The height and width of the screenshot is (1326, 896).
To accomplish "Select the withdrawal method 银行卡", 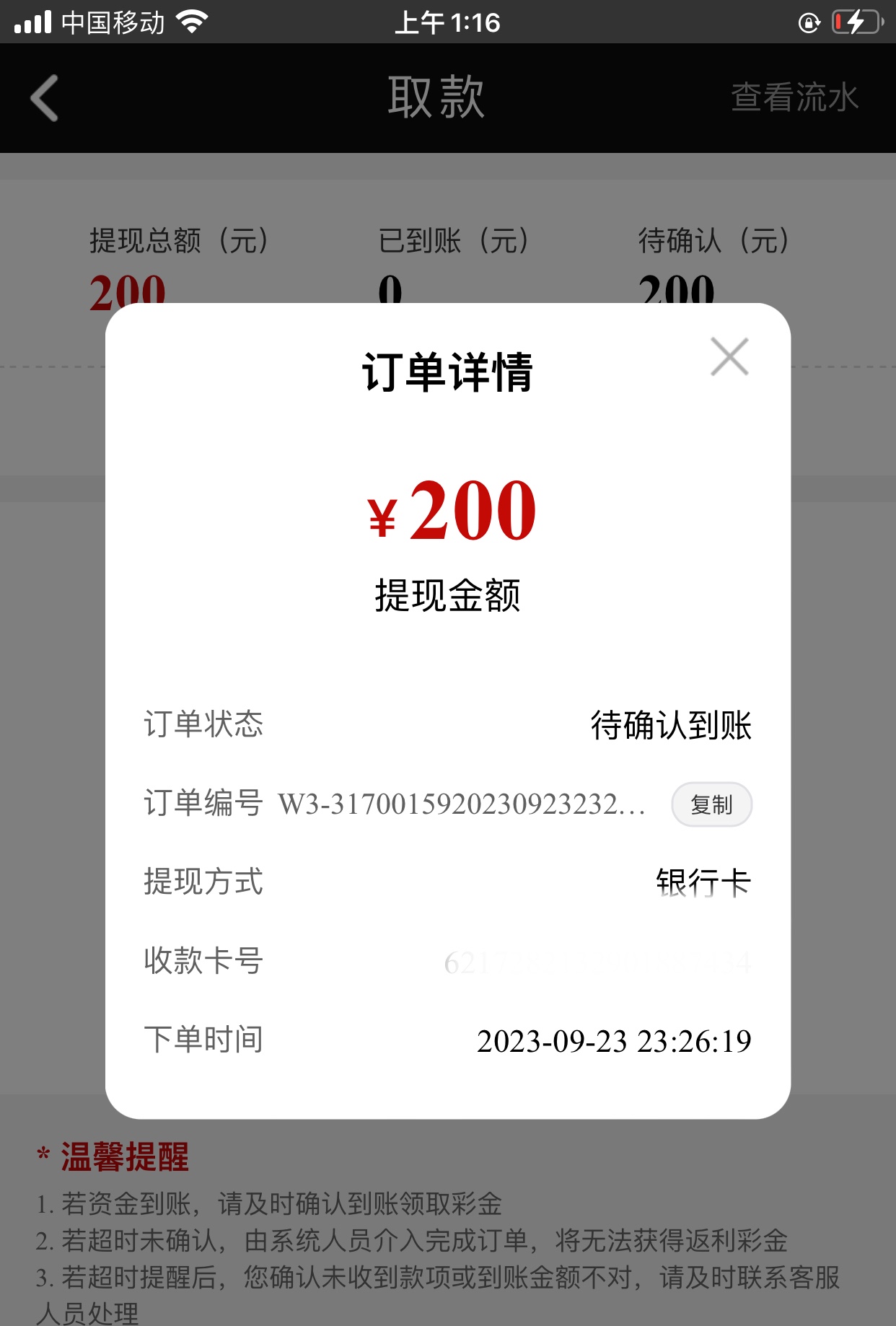I will tap(702, 881).
